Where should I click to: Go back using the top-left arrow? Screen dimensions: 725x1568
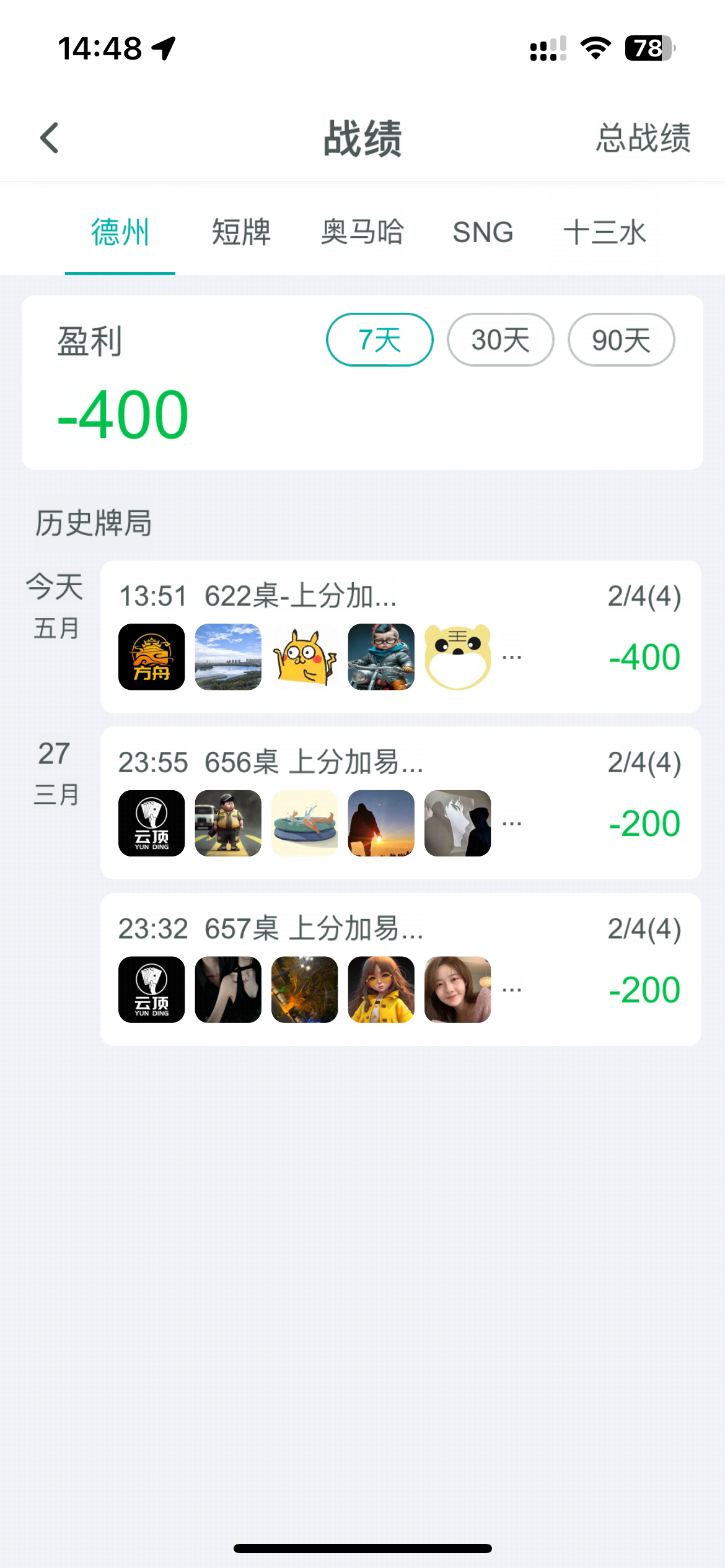(x=50, y=137)
